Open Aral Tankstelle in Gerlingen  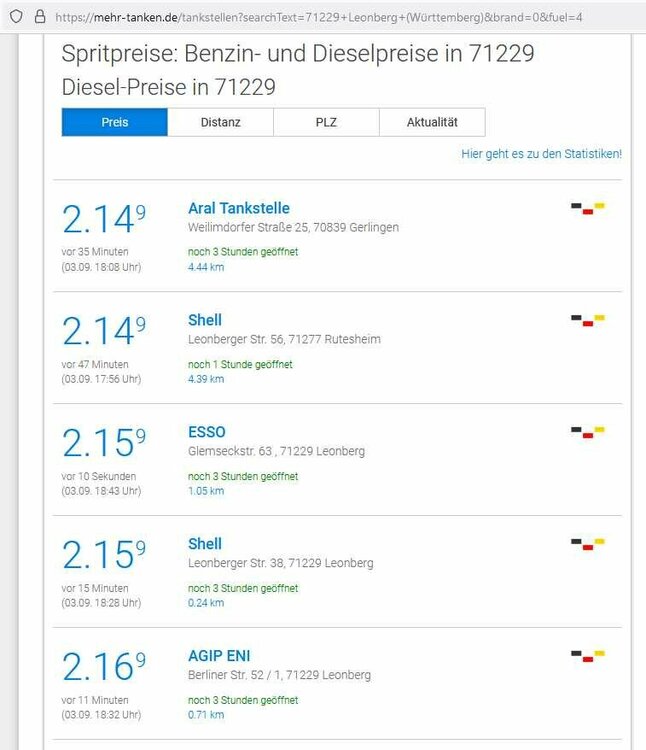point(239,208)
